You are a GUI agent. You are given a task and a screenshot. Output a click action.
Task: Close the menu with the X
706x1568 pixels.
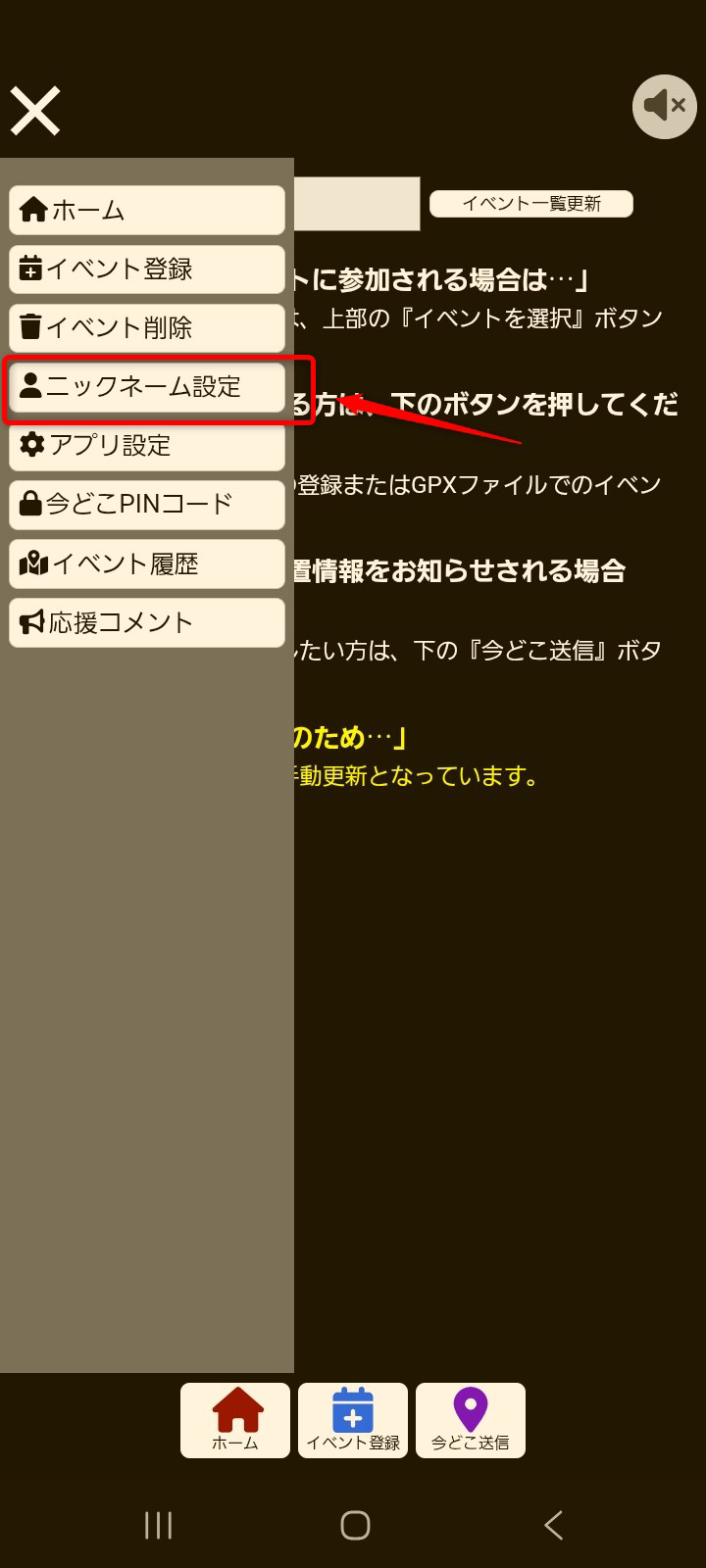35,110
